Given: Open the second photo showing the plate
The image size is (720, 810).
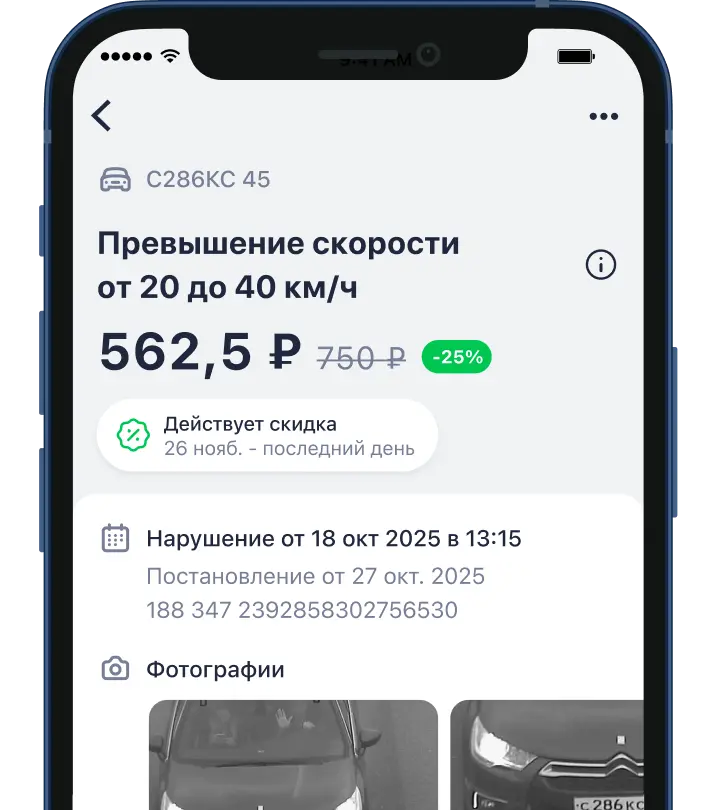Looking at the screenshot, I should click(545, 754).
